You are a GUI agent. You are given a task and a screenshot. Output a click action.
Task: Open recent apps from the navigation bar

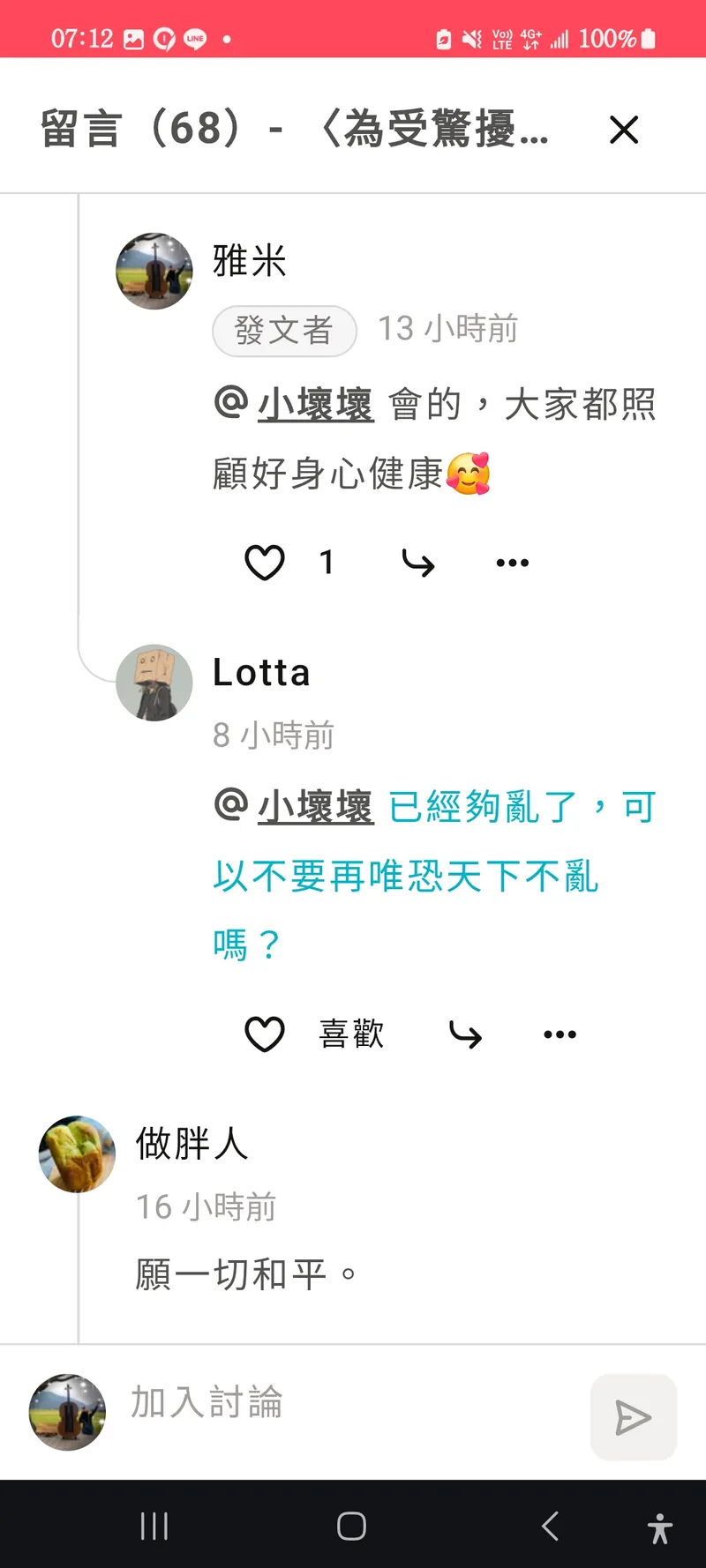tap(154, 1526)
